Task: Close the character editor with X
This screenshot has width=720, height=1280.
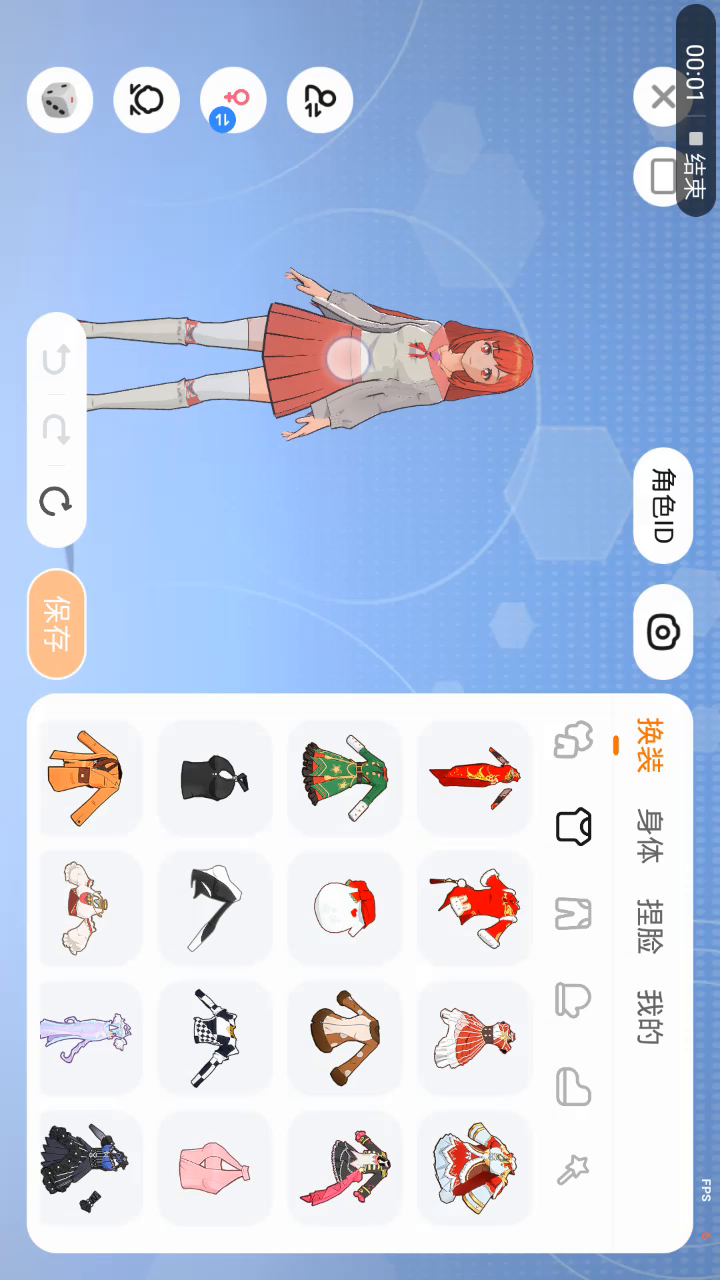Action: pyautogui.click(x=661, y=97)
